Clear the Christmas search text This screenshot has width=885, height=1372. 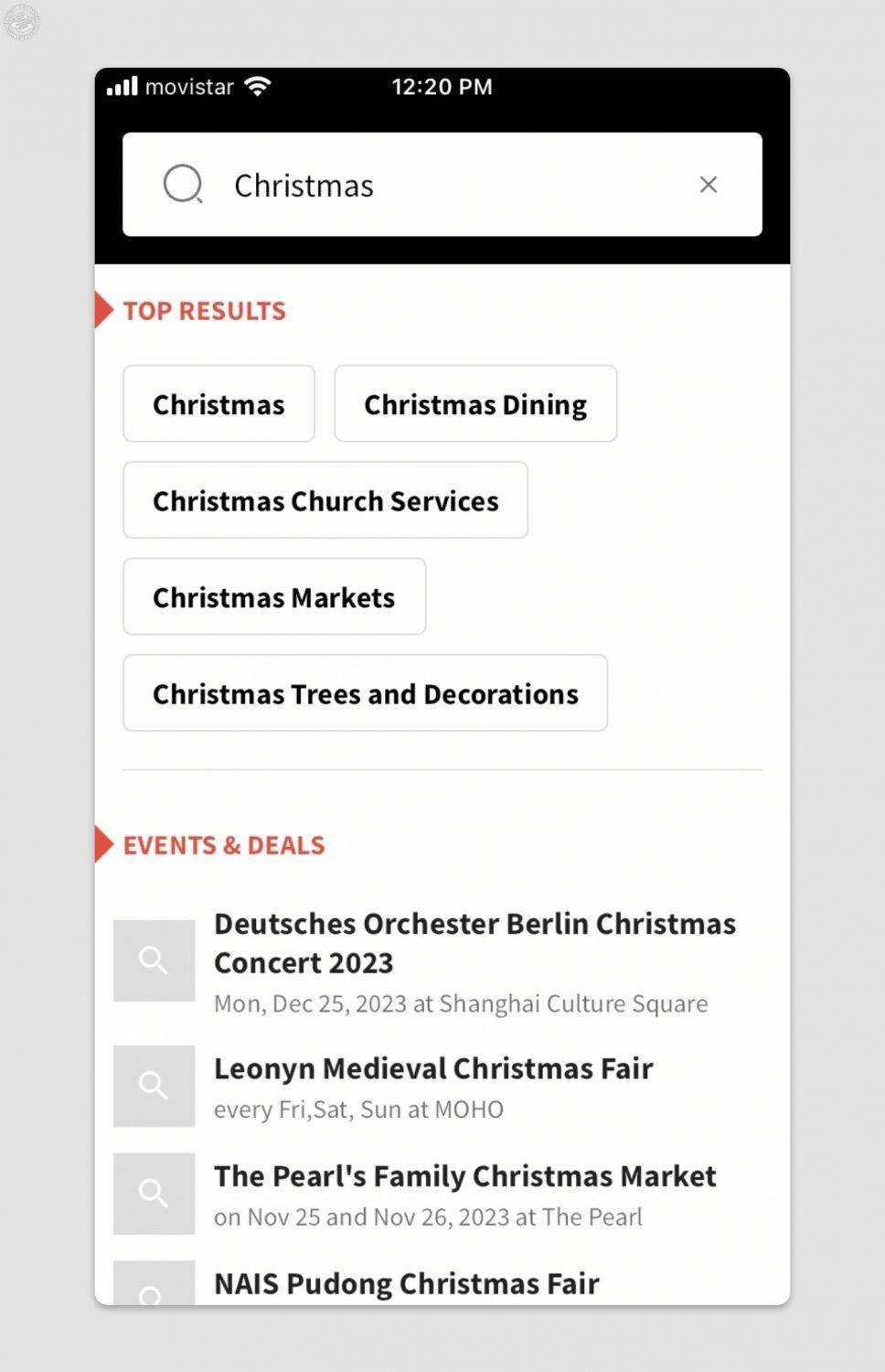[x=708, y=185]
